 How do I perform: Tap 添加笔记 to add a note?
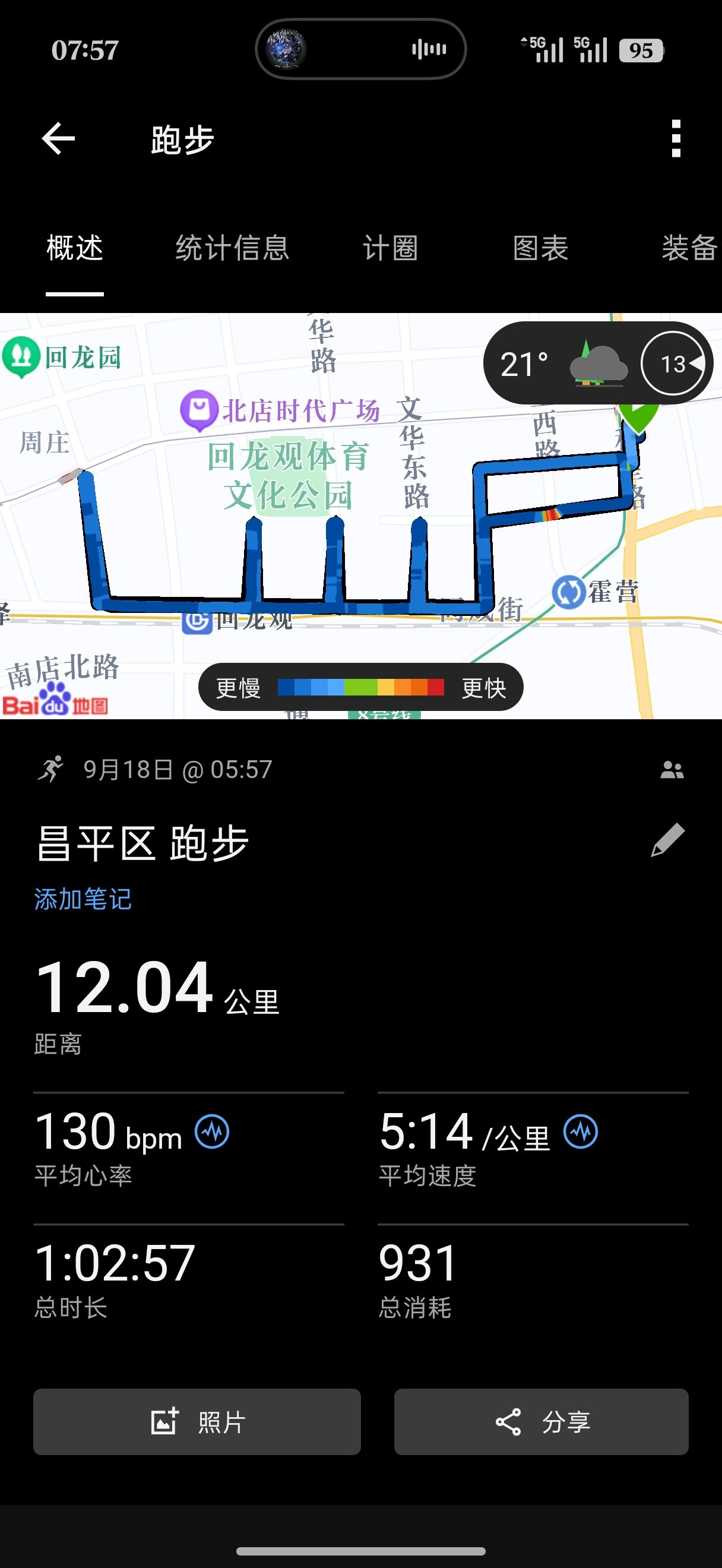(x=83, y=899)
